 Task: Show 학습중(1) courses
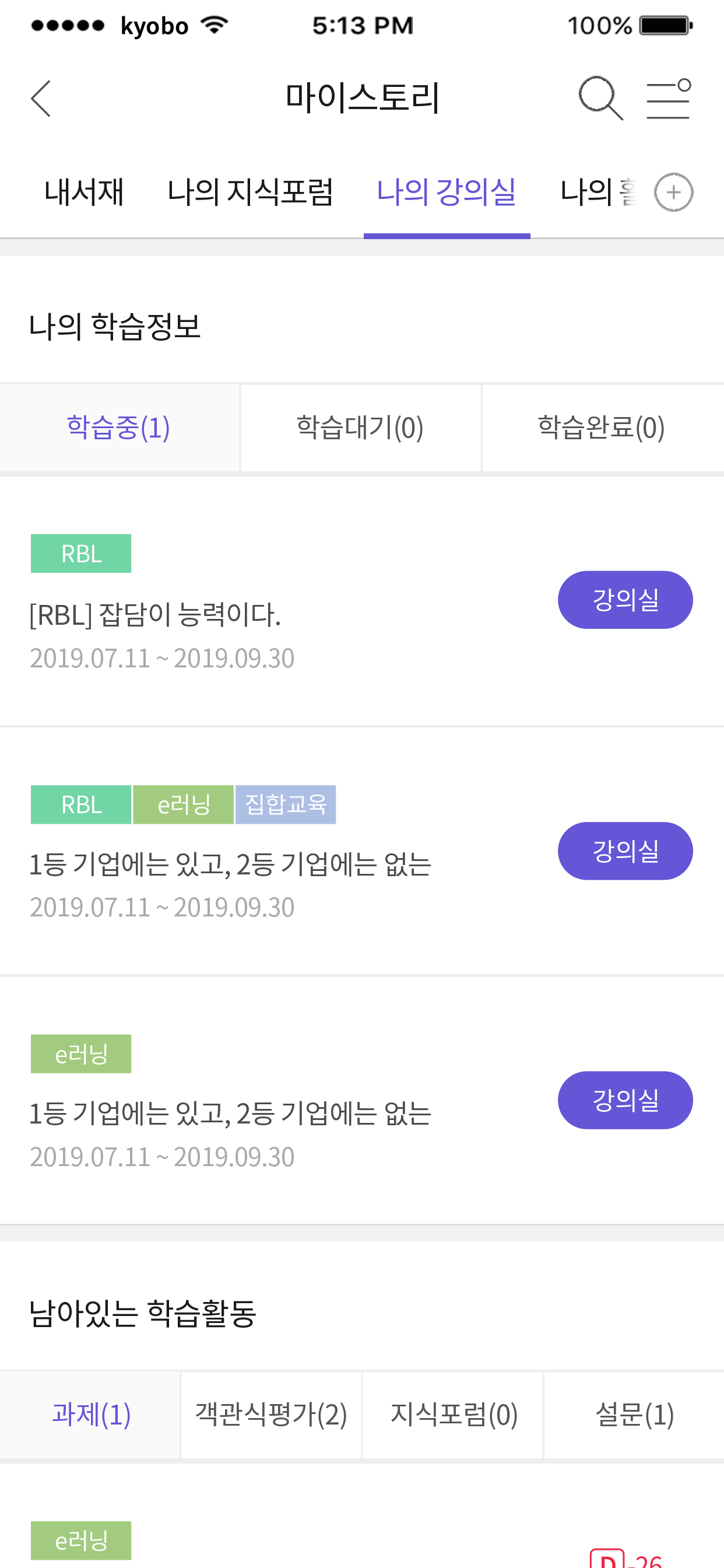(119, 428)
